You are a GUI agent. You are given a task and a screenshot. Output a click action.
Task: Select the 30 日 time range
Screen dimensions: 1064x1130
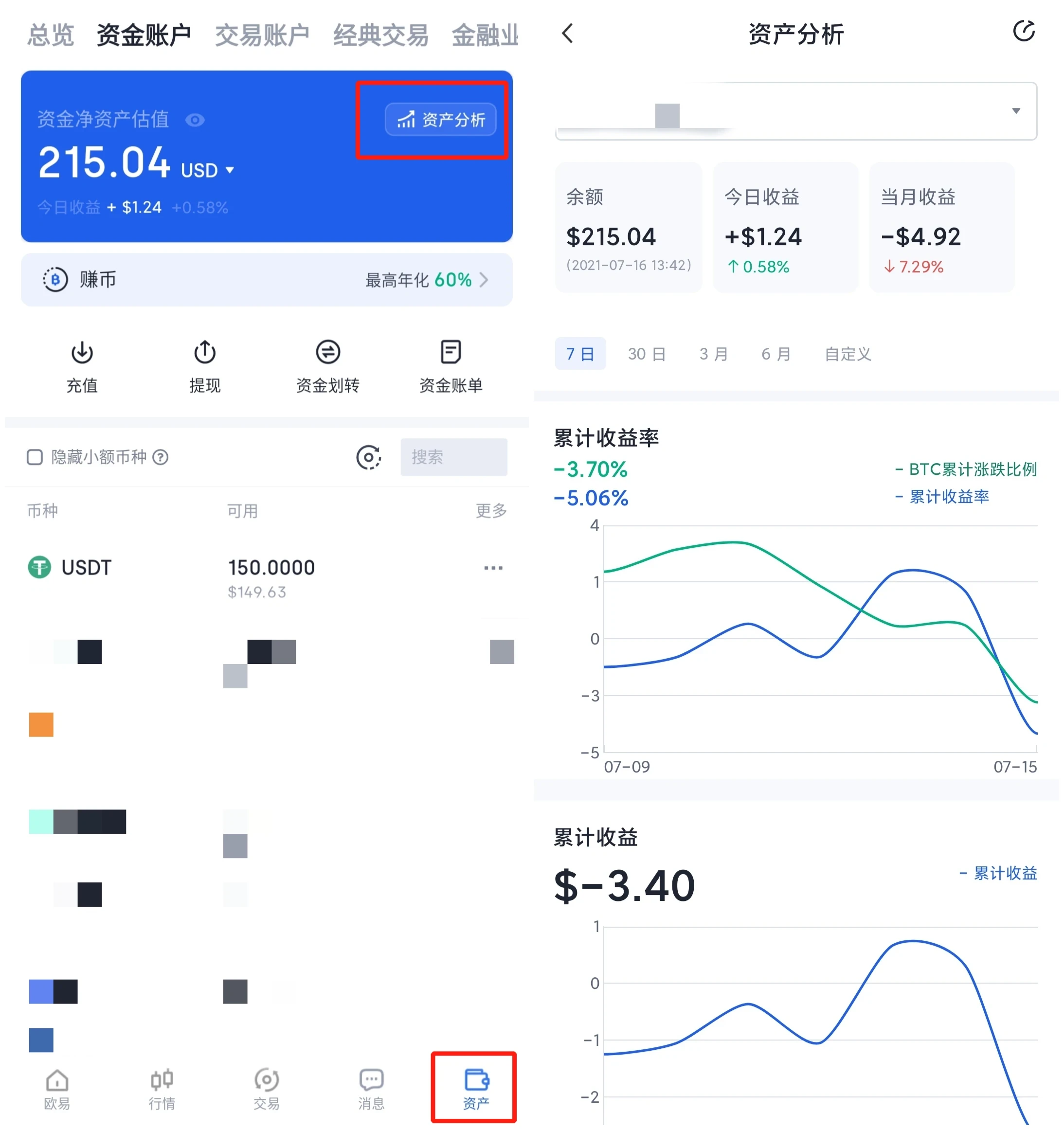coord(646,354)
